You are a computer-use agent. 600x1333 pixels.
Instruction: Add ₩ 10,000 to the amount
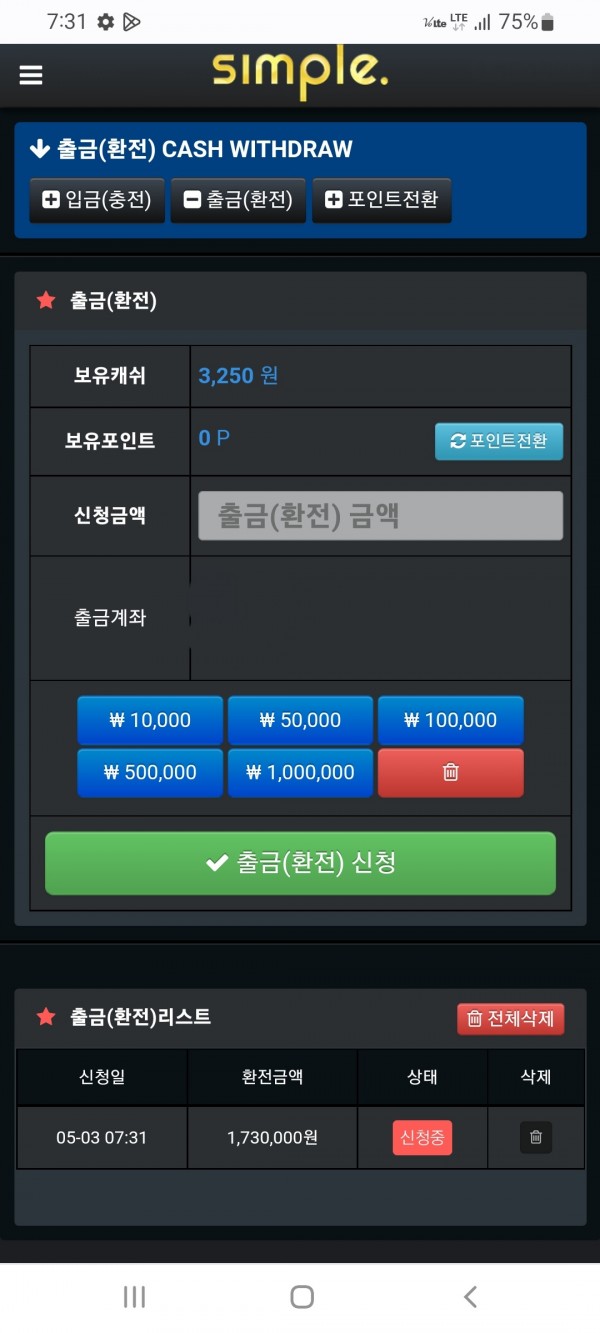tap(150, 720)
